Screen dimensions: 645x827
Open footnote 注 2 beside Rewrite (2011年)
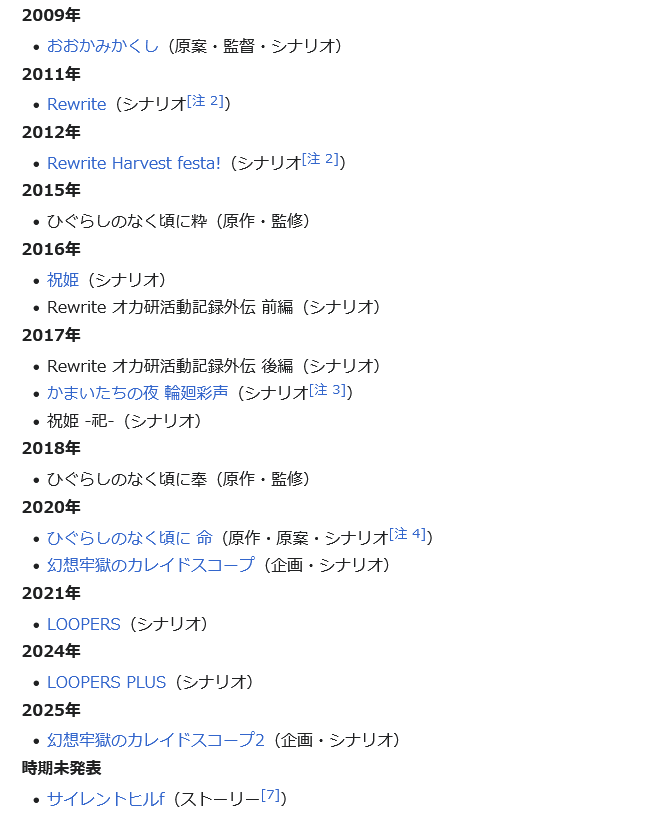tap(205, 101)
